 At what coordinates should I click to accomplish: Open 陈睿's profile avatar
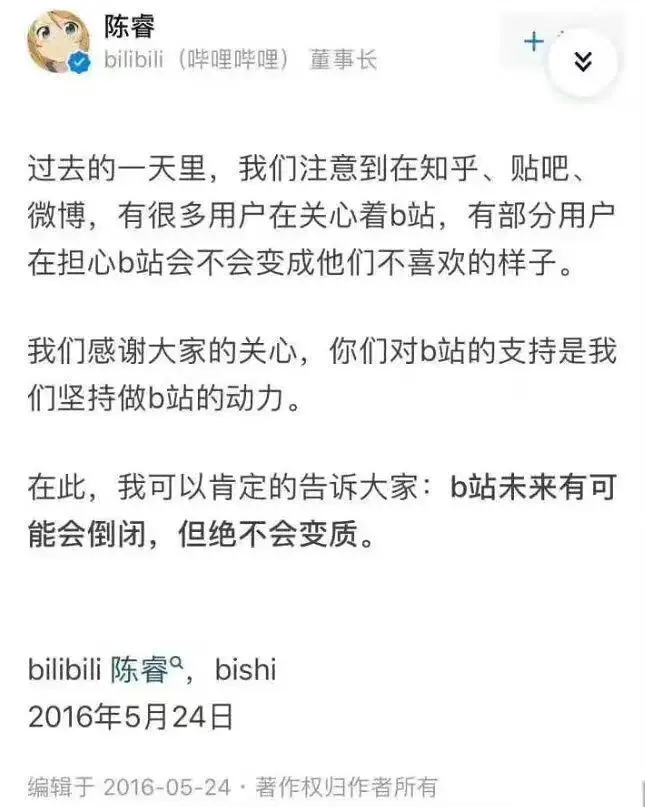(59, 42)
